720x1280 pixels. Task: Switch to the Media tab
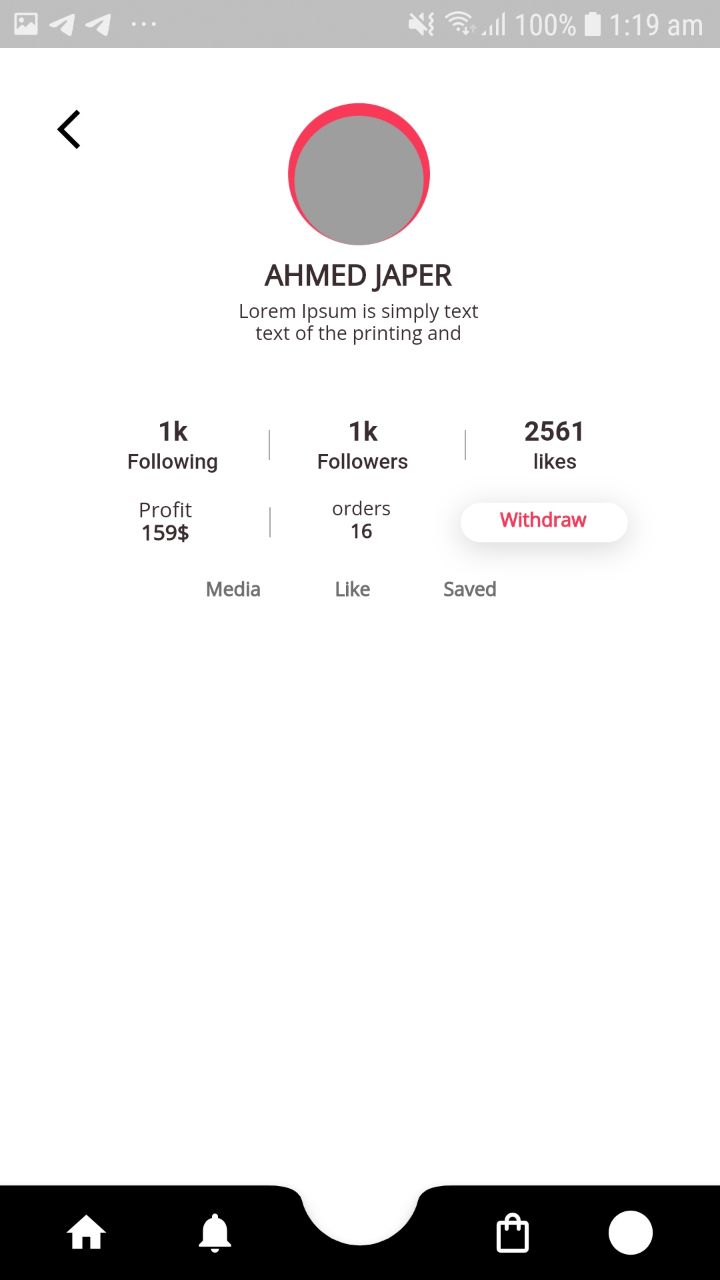click(x=233, y=589)
